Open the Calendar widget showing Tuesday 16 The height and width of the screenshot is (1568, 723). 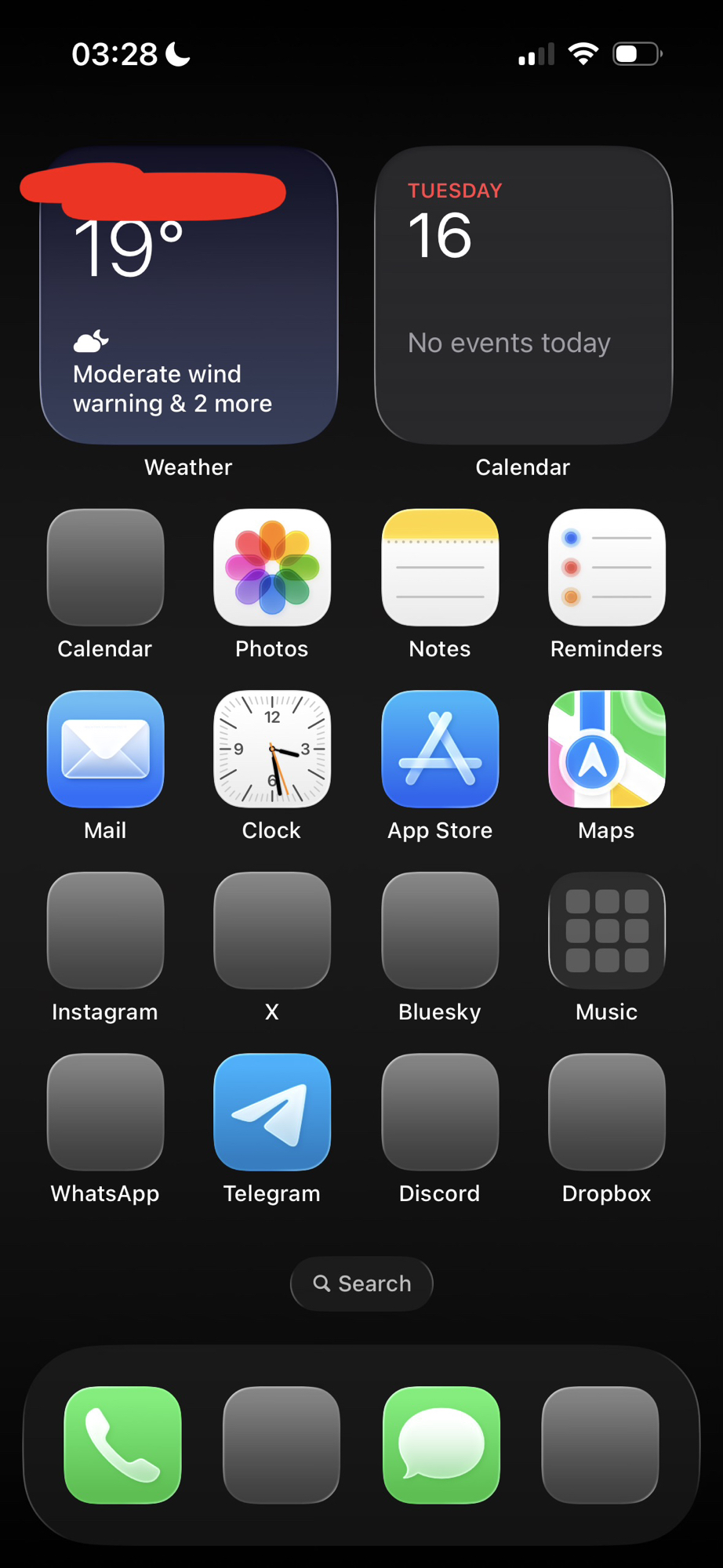[x=523, y=296]
